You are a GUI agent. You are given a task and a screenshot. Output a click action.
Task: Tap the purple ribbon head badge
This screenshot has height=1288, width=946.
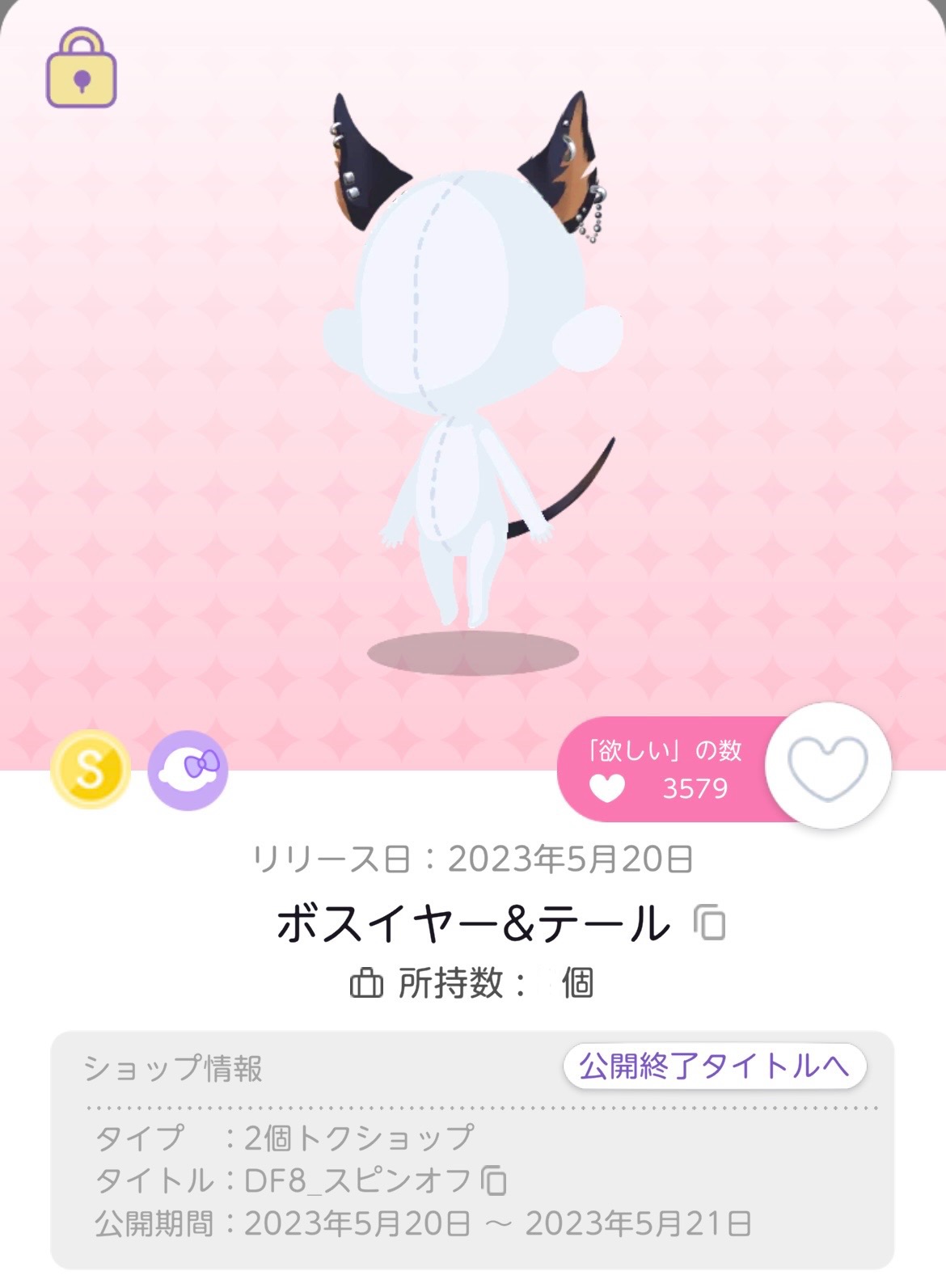tap(188, 770)
